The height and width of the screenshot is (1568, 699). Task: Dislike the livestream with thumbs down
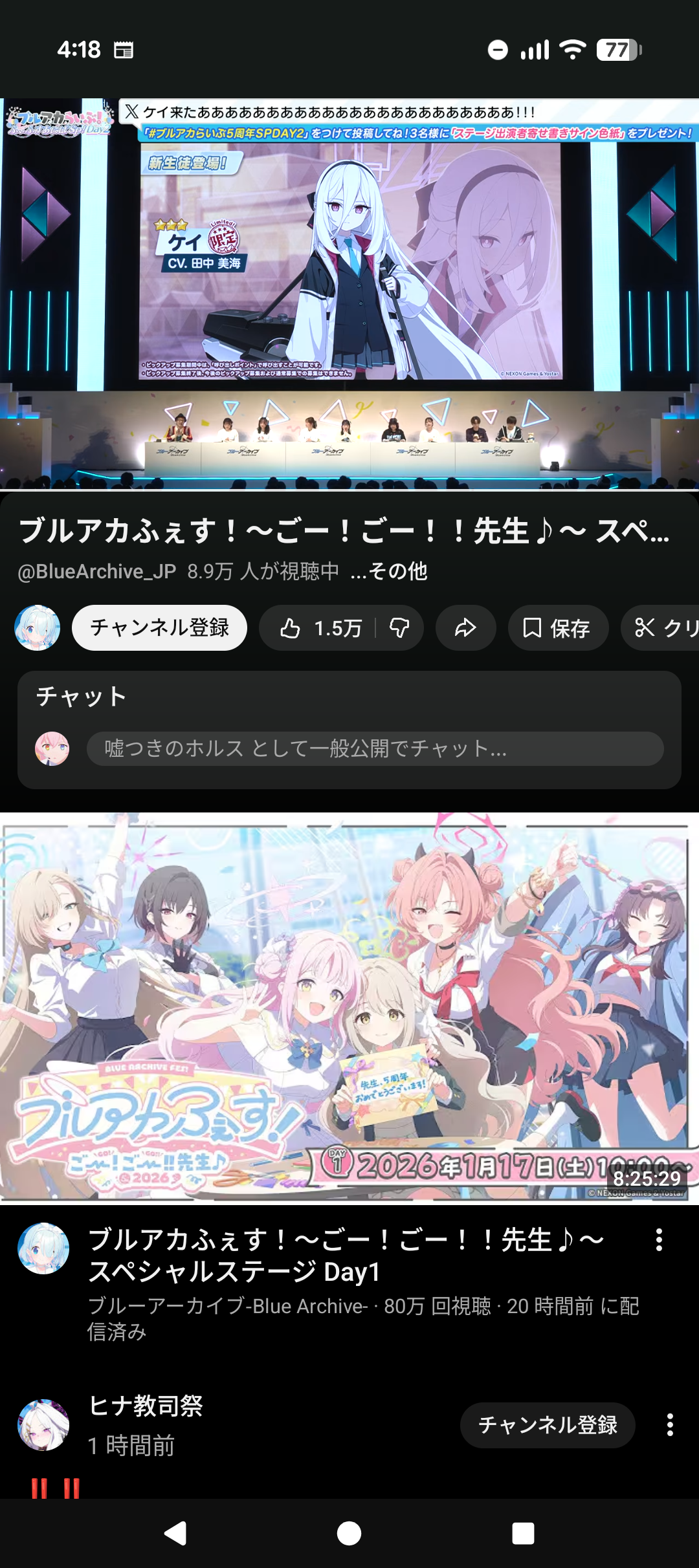click(x=399, y=627)
